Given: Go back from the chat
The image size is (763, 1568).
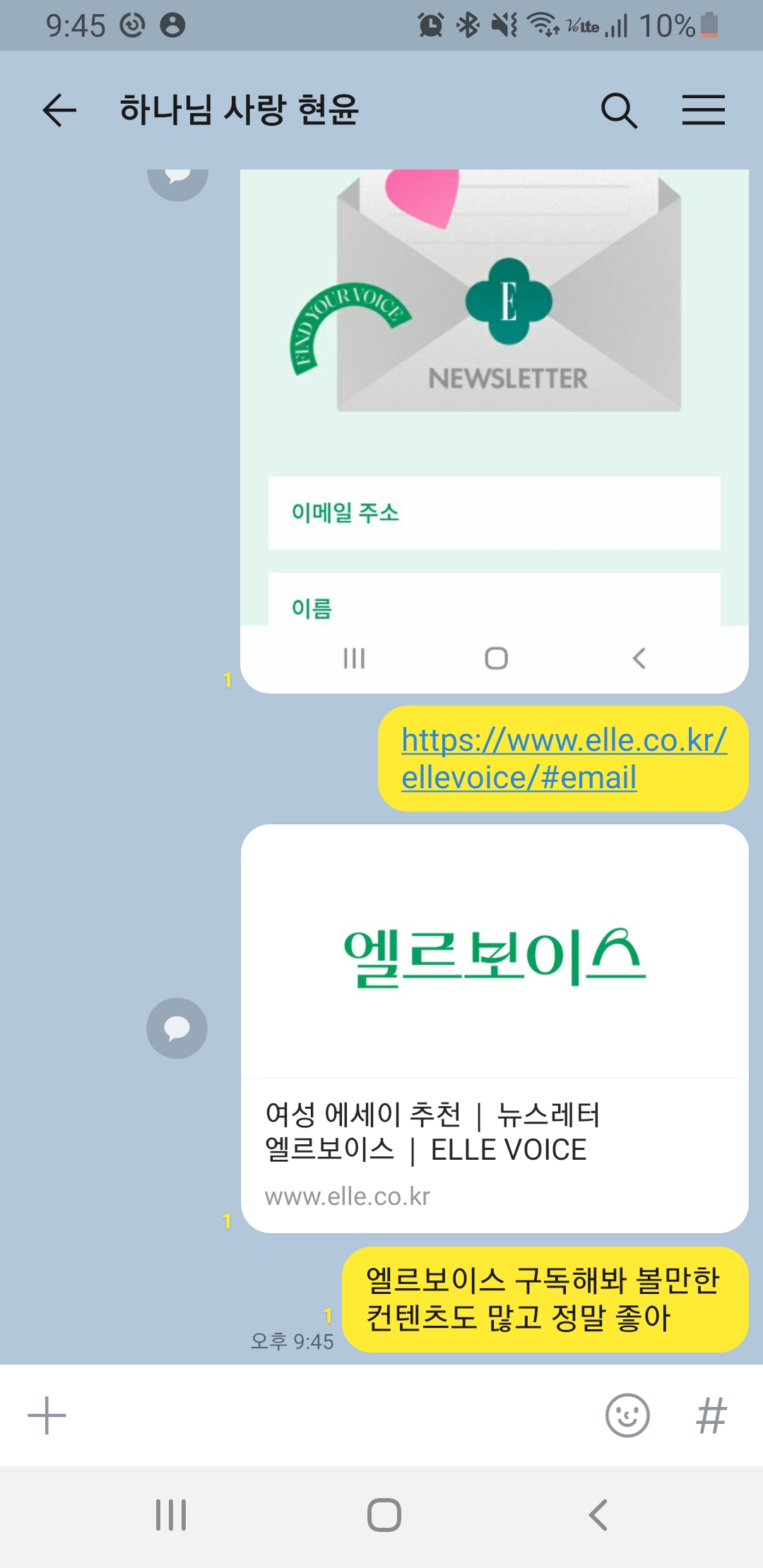Looking at the screenshot, I should point(59,110).
